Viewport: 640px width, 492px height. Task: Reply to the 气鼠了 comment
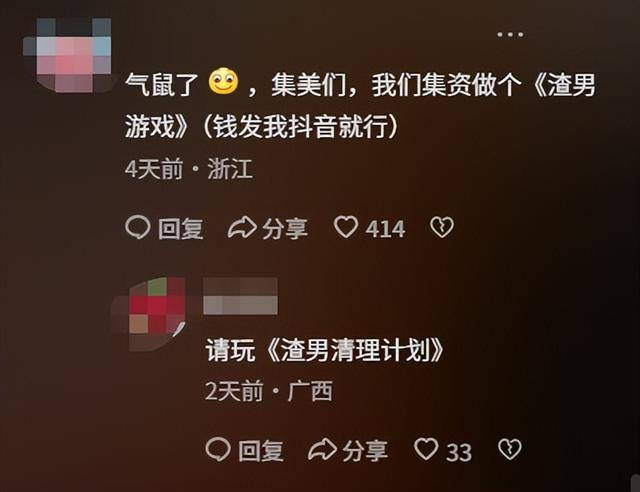click(165, 229)
